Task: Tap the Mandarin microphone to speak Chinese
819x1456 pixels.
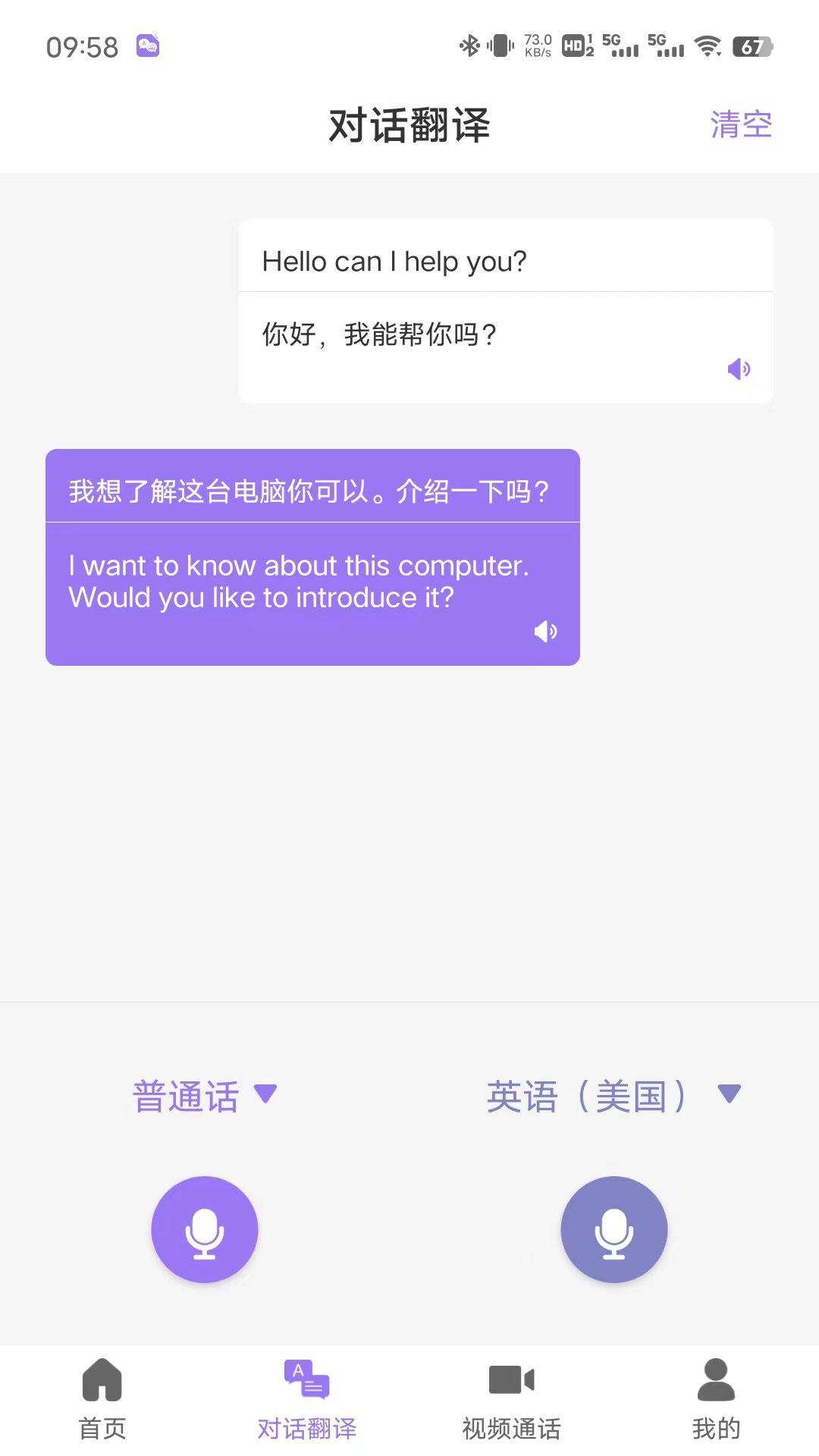Action: [x=205, y=1230]
